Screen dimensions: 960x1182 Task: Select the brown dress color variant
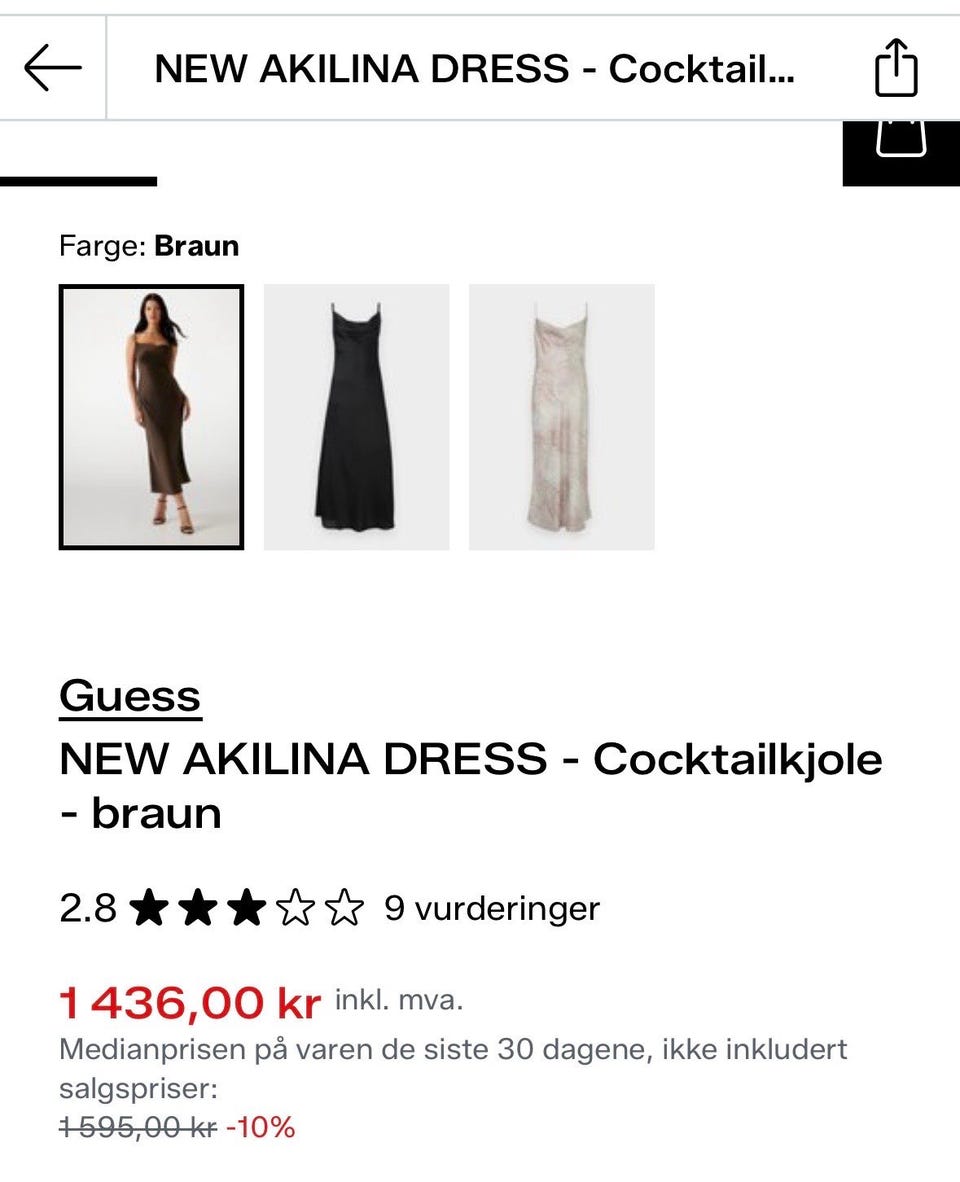[152, 417]
